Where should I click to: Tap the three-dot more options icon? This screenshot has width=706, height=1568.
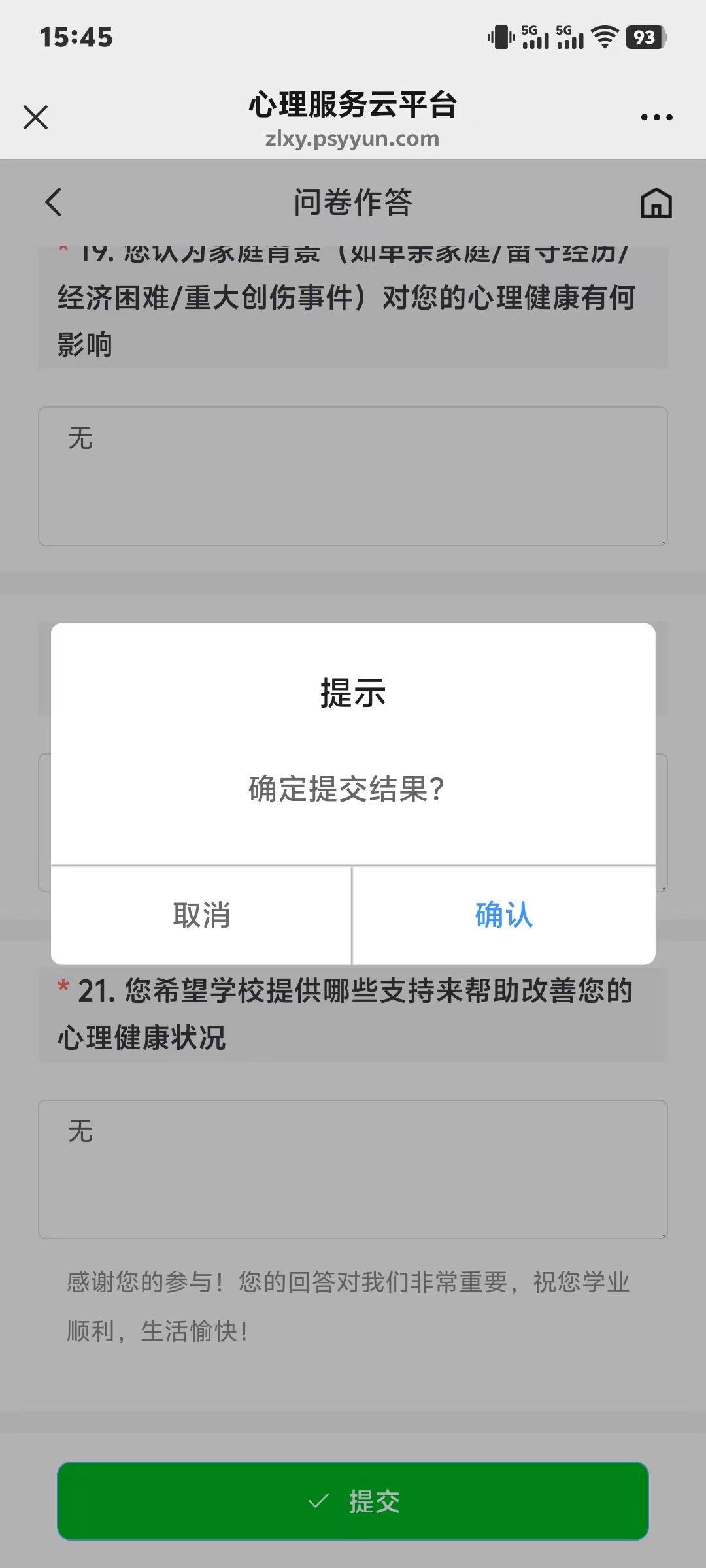click(x=658, y=116)
